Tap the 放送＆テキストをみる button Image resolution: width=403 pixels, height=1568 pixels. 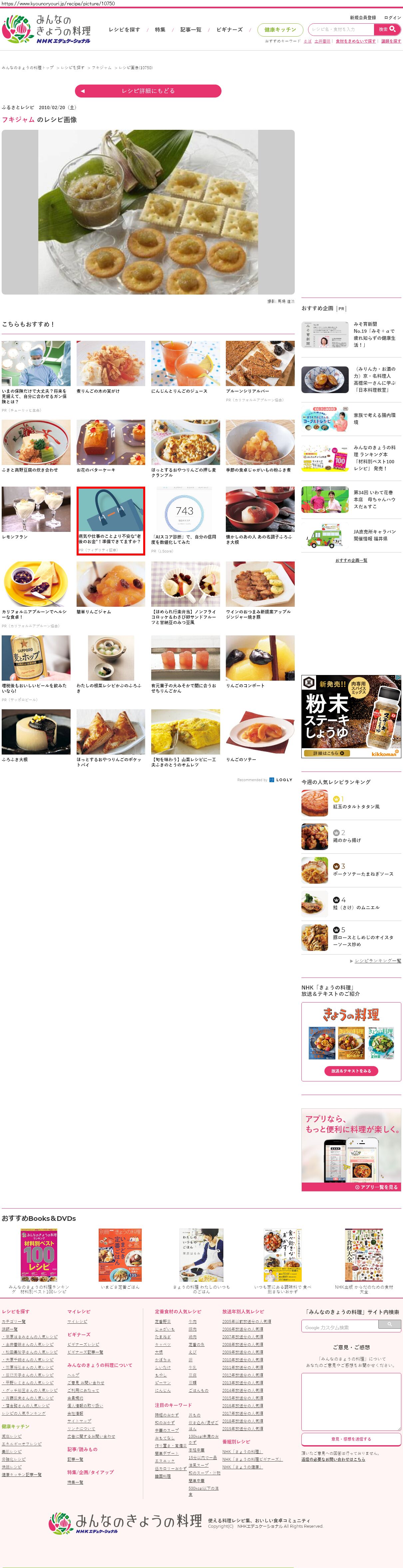(x=351, y=1071)
